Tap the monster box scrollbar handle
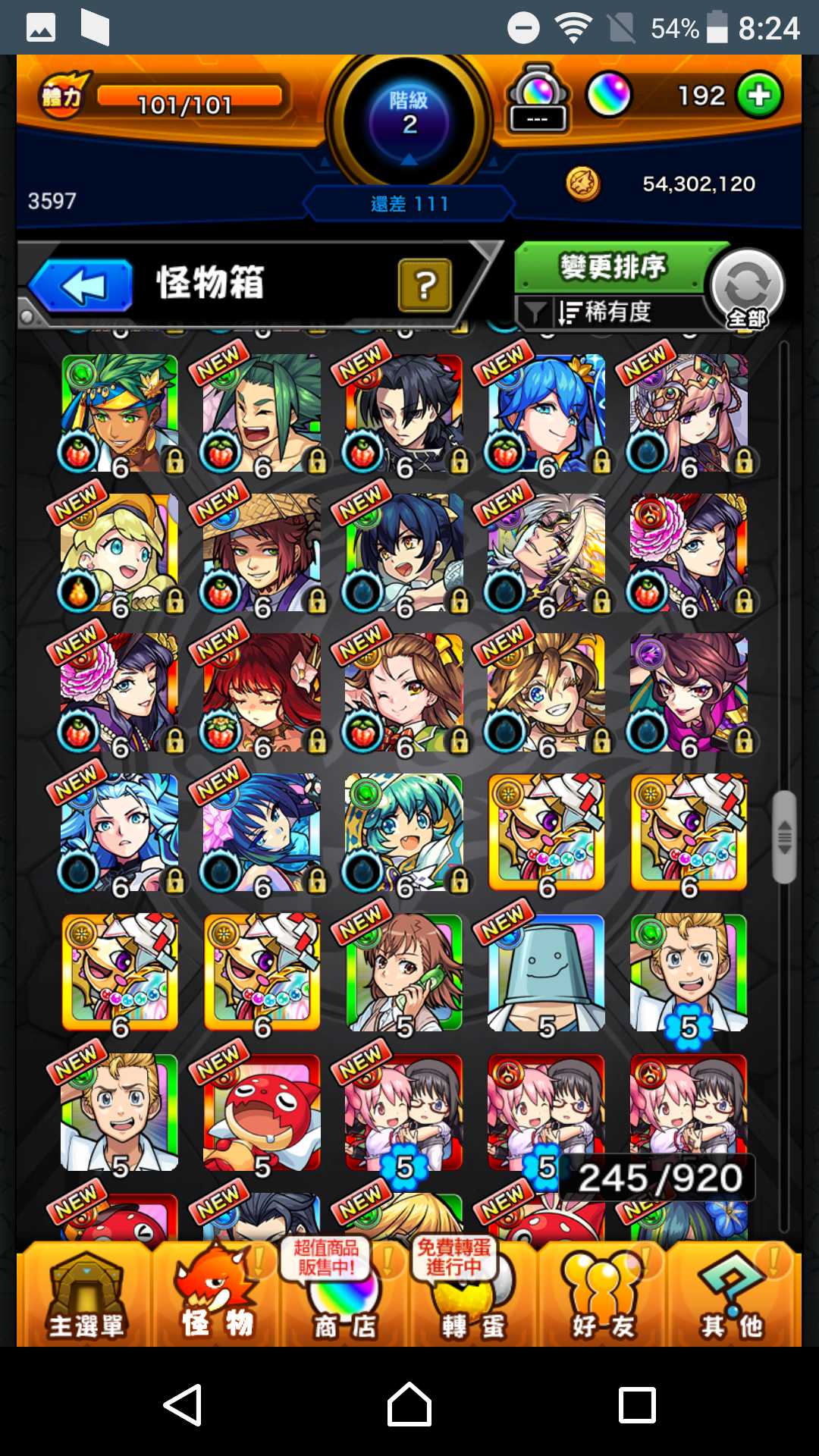The height and width of the screenshot is (1456, 819). click(784, 837)
